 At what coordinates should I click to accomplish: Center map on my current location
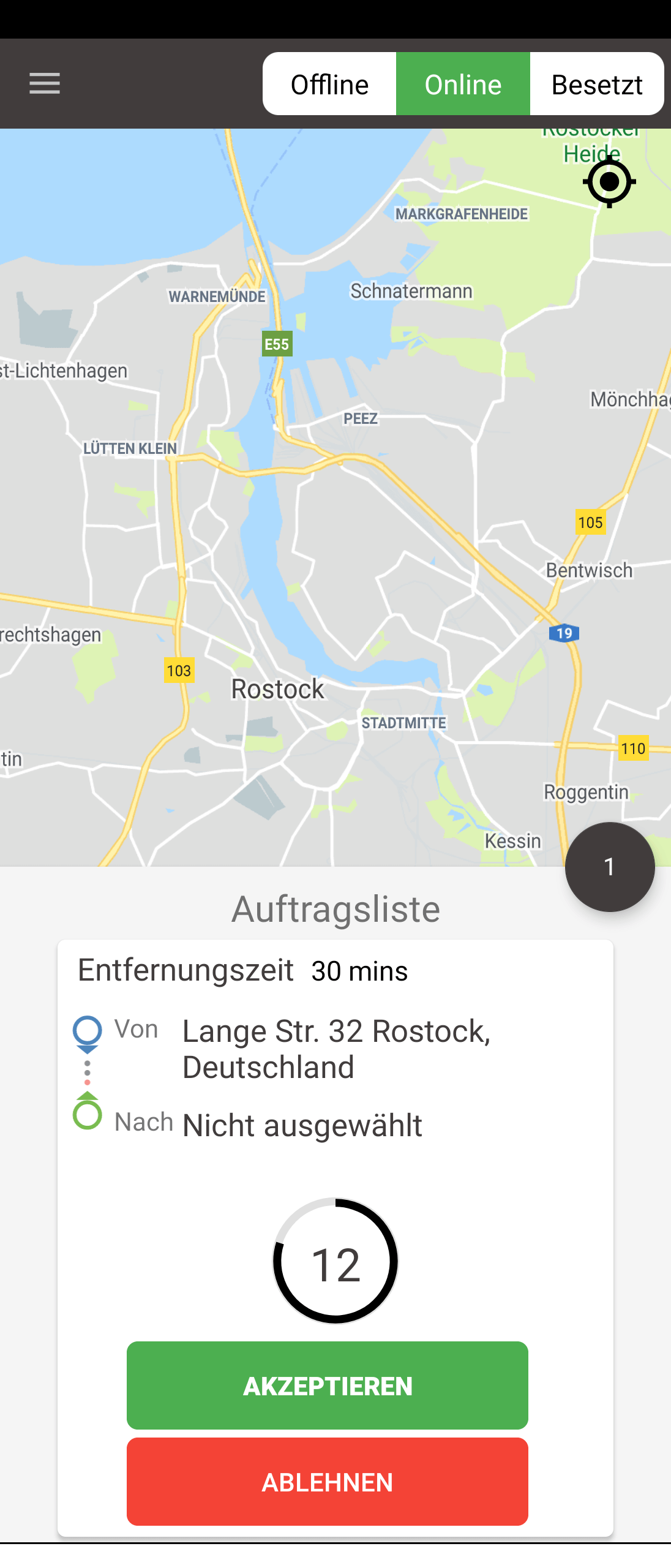[x=609, y=182]
